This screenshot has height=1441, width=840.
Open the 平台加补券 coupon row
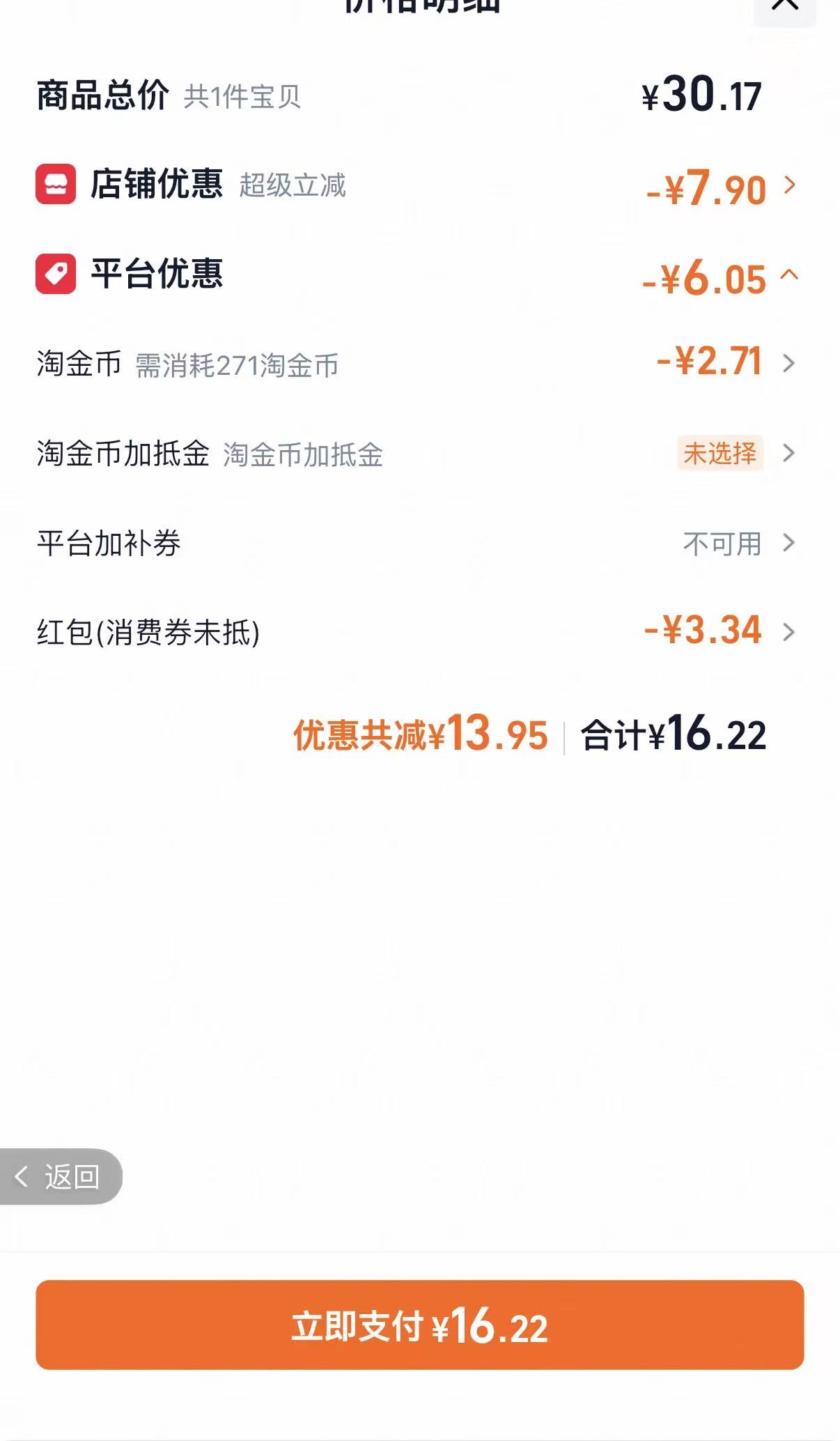417,543
